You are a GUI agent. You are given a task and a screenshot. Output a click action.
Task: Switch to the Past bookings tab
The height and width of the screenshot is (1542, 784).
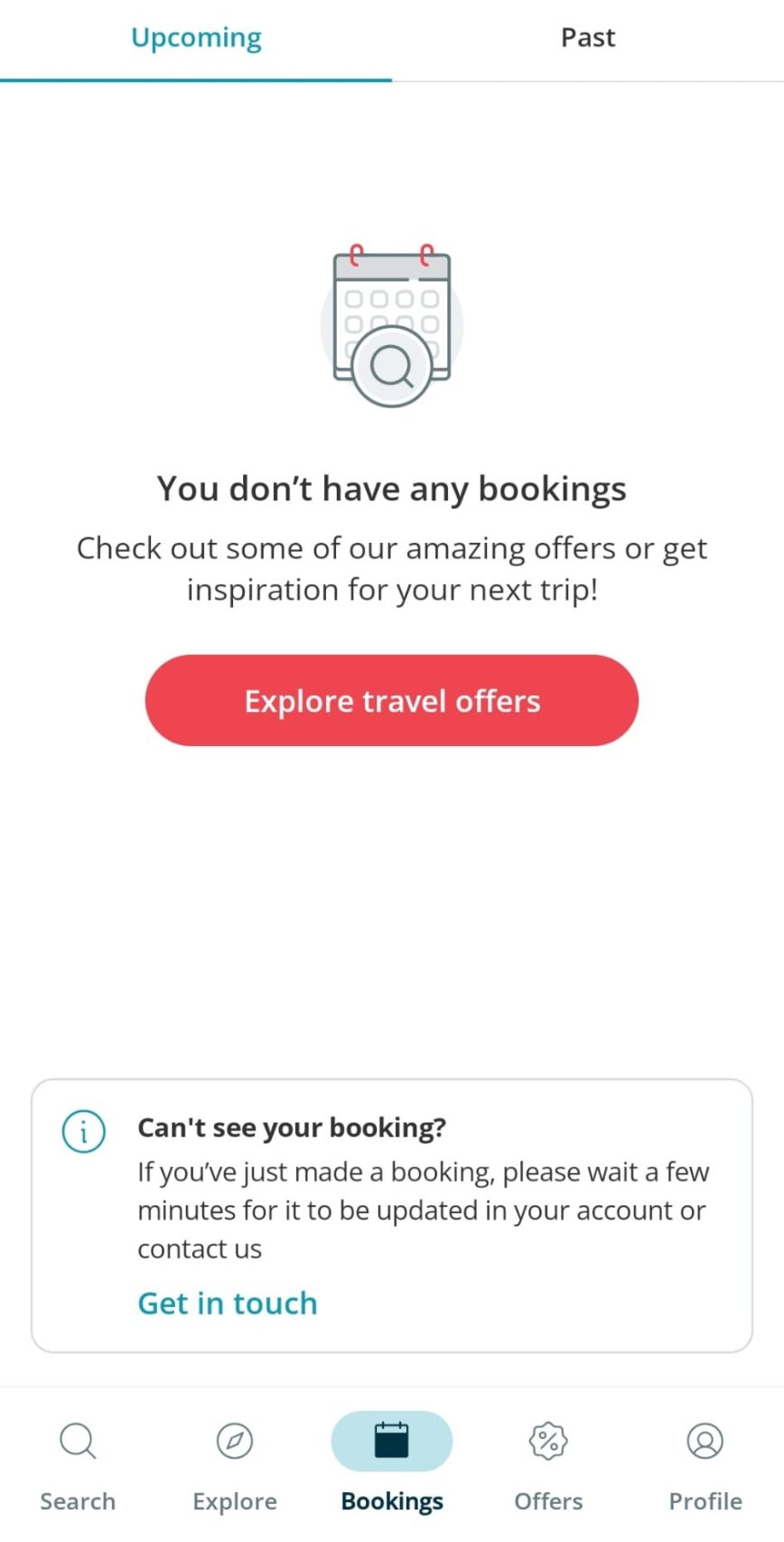587,38
